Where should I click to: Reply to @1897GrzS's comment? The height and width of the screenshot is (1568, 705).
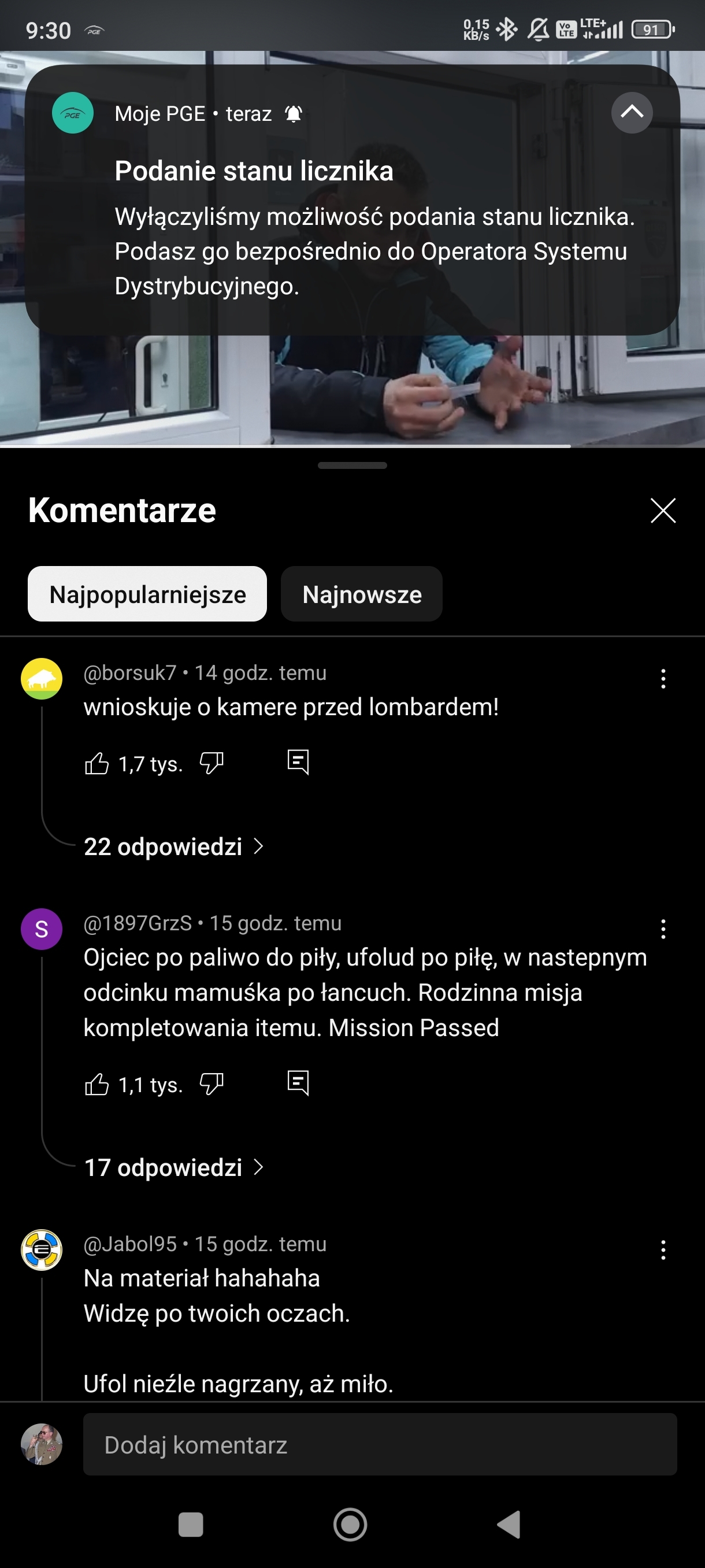coord(298,1083)
